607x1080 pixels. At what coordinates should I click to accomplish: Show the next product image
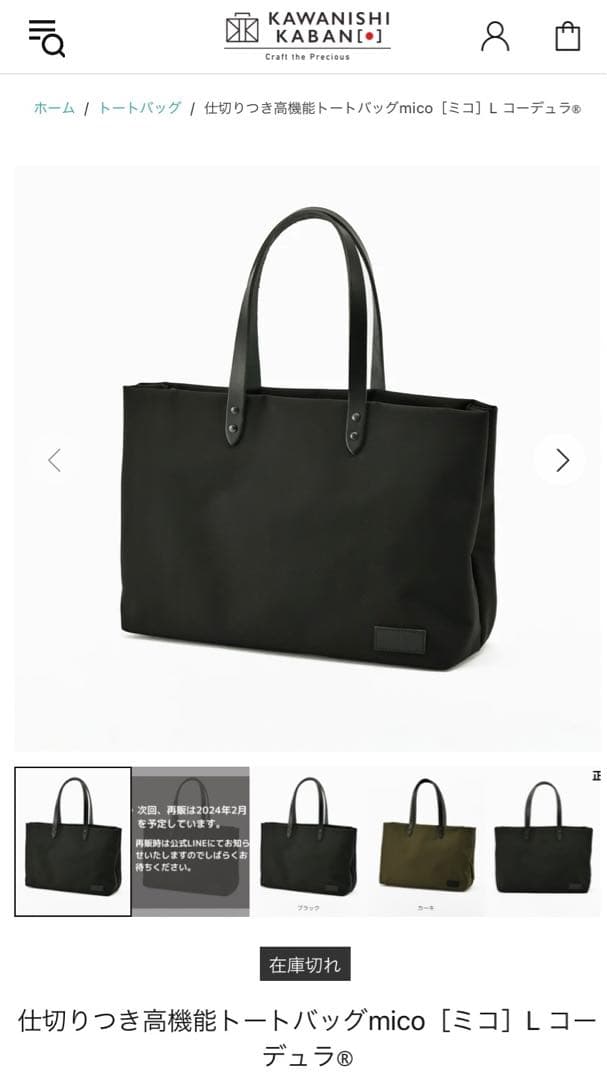tap(561, 460)
